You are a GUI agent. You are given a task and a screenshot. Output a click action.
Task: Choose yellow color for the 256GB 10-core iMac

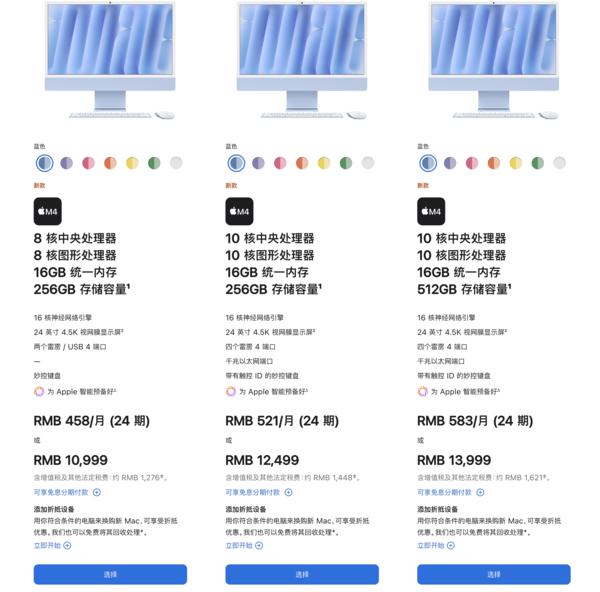point(324,163)
